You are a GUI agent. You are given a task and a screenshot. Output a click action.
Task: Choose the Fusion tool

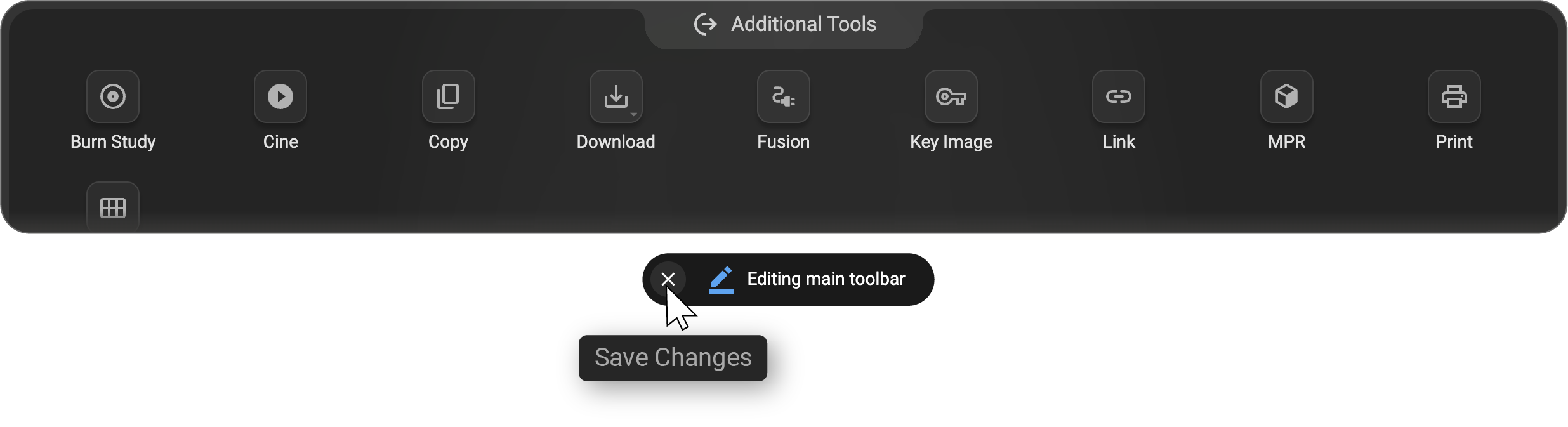pyautogui.click(x=783, y=96)
